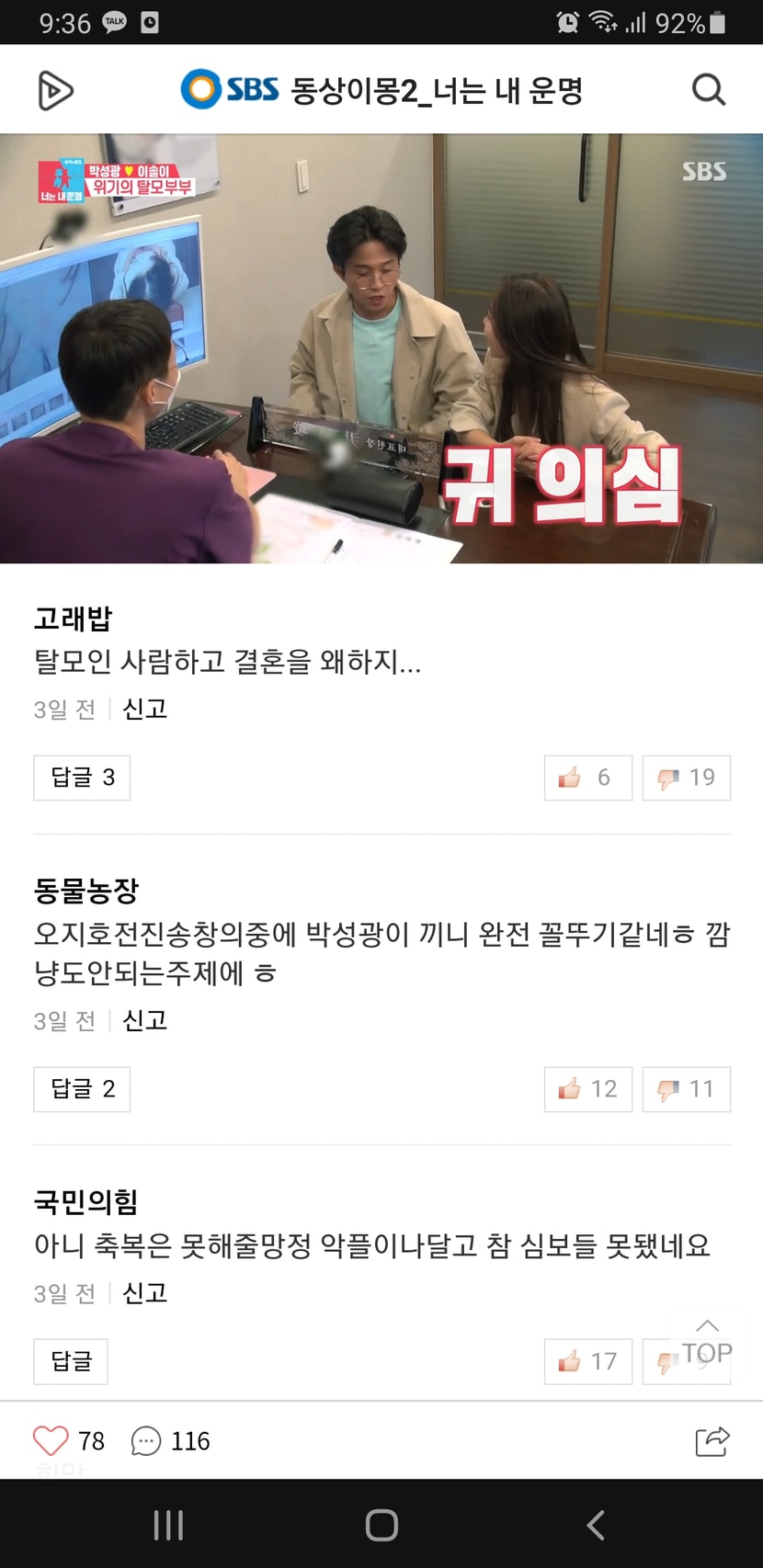Heart this clip with 78 likes
The height and width of the screenshot is (1568, 763).
(51, 1440)
